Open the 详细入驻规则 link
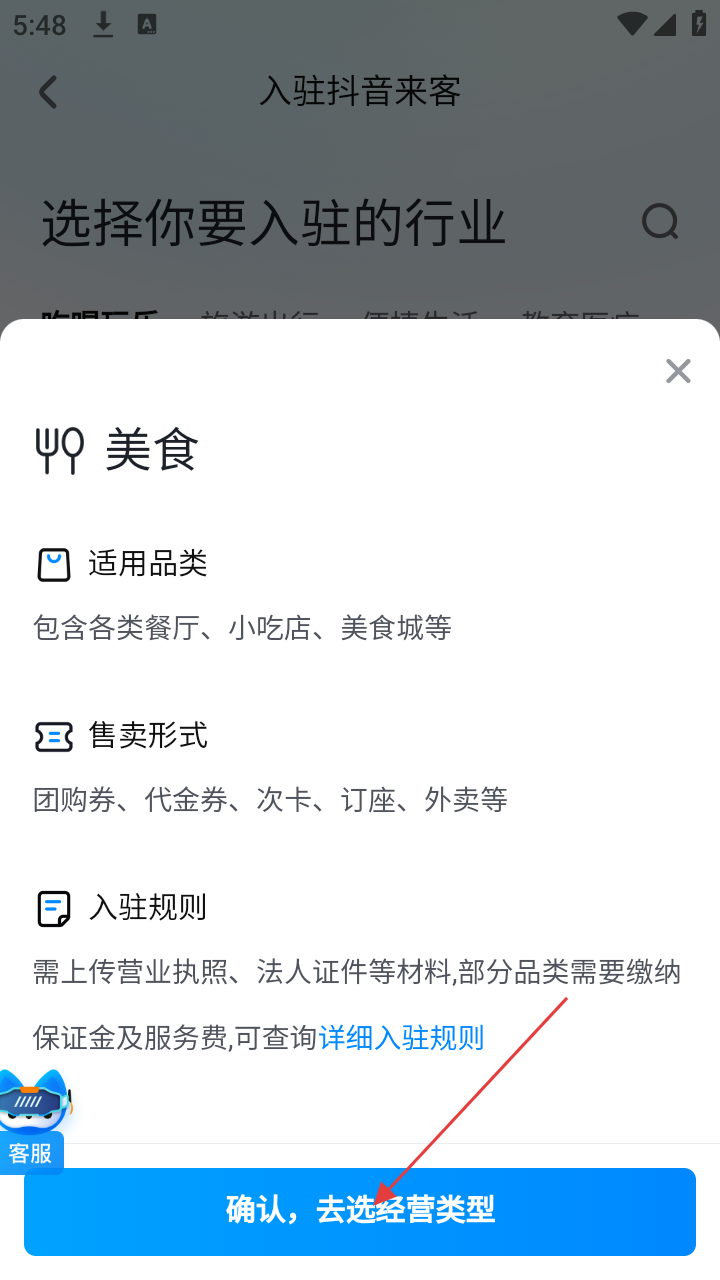This screenshot has height=1280, width=720. [x=401, y=1037]
